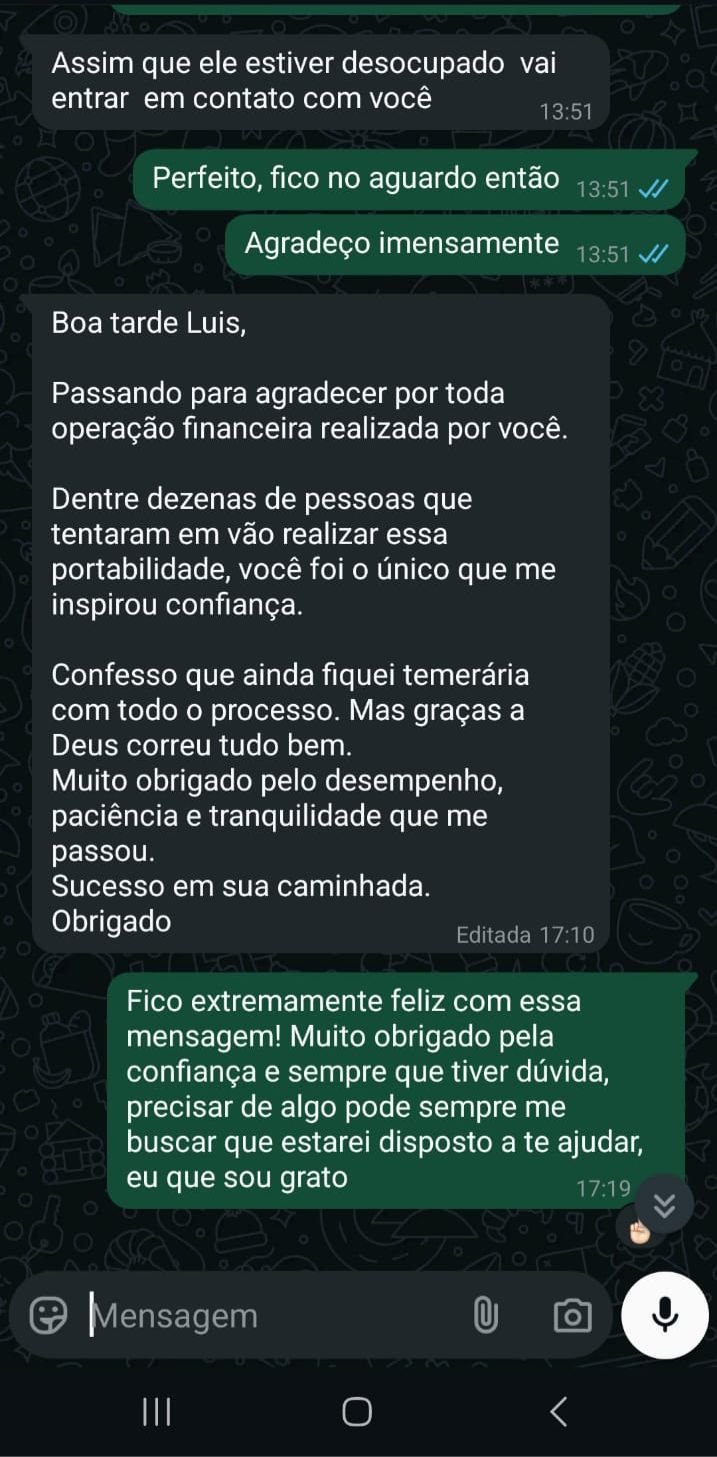Record a voice message with the microphone
The width and height of the screenshot is (717, 1457).
665,1315
